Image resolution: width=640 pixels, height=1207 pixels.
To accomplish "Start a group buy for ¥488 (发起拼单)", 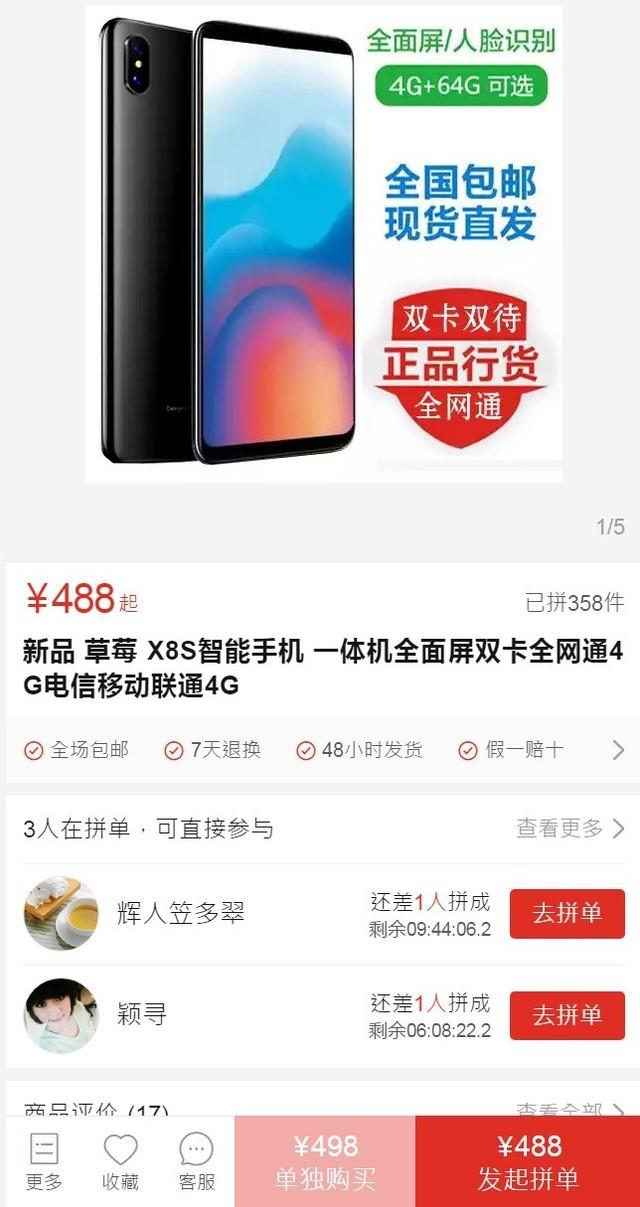I will 528,1162.
